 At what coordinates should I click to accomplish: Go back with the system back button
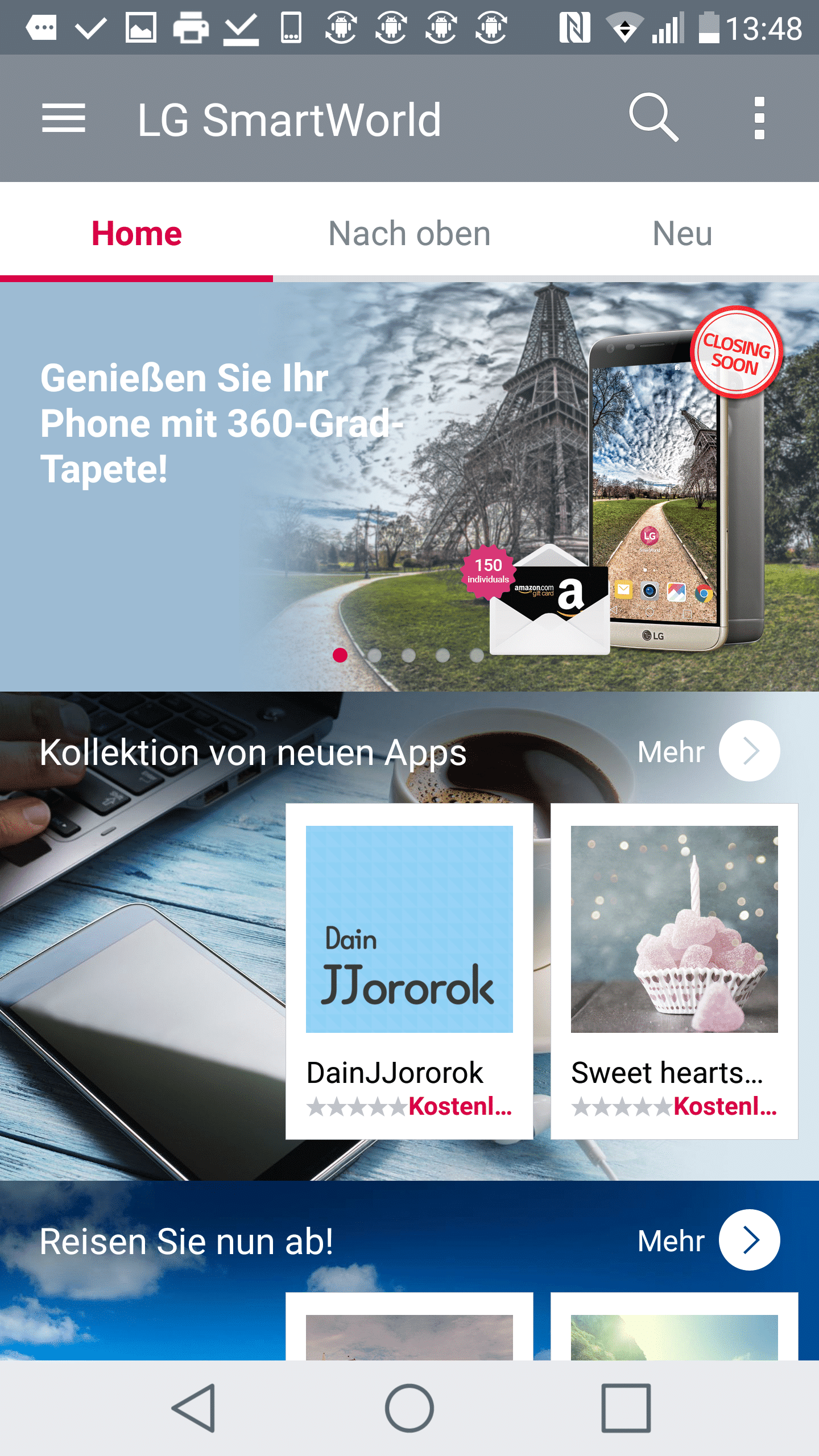coord(195,1408)
